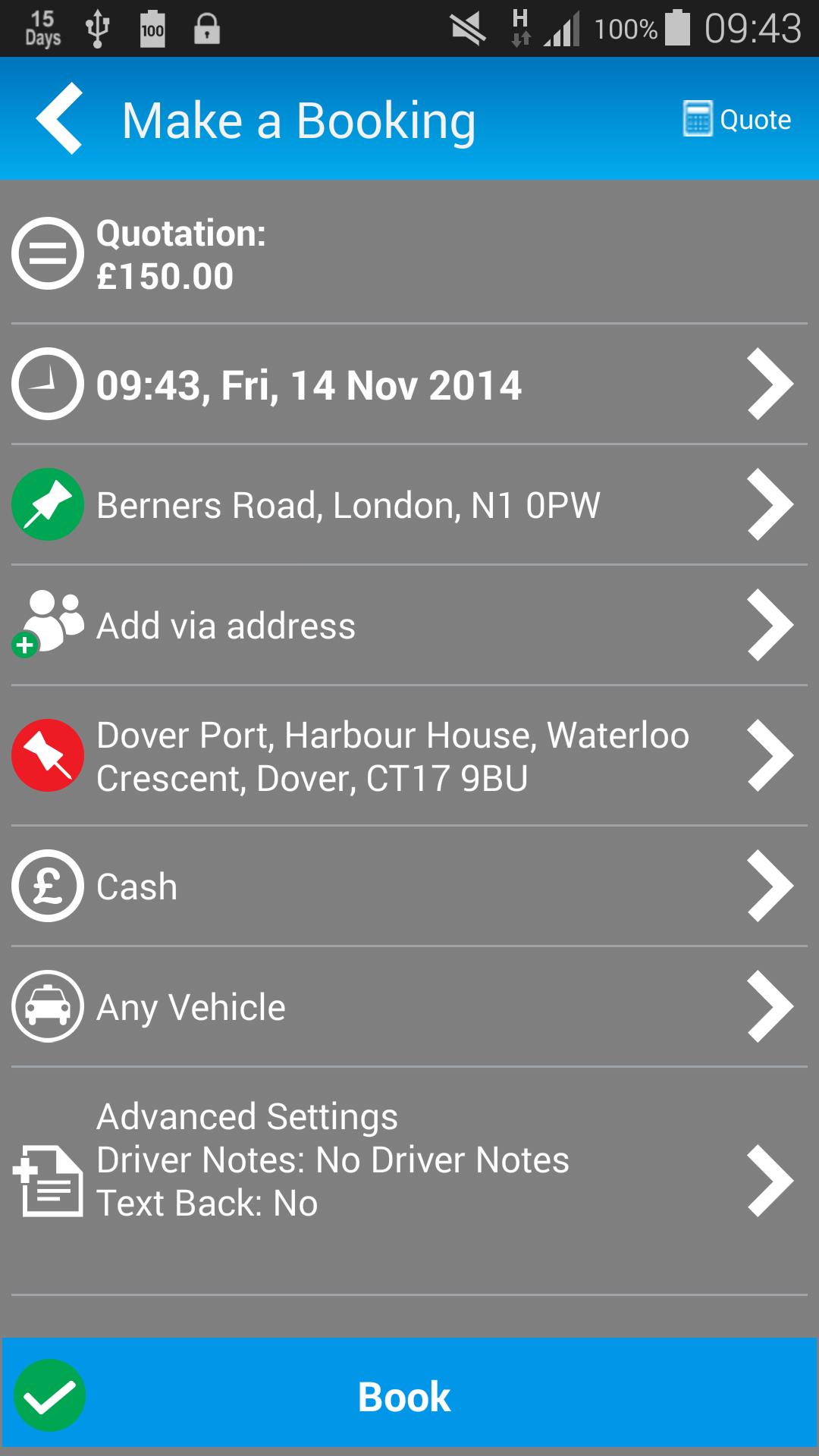Screen dimensions: 819x1456
Task: Change the Cash payment method
Action: 409,886
